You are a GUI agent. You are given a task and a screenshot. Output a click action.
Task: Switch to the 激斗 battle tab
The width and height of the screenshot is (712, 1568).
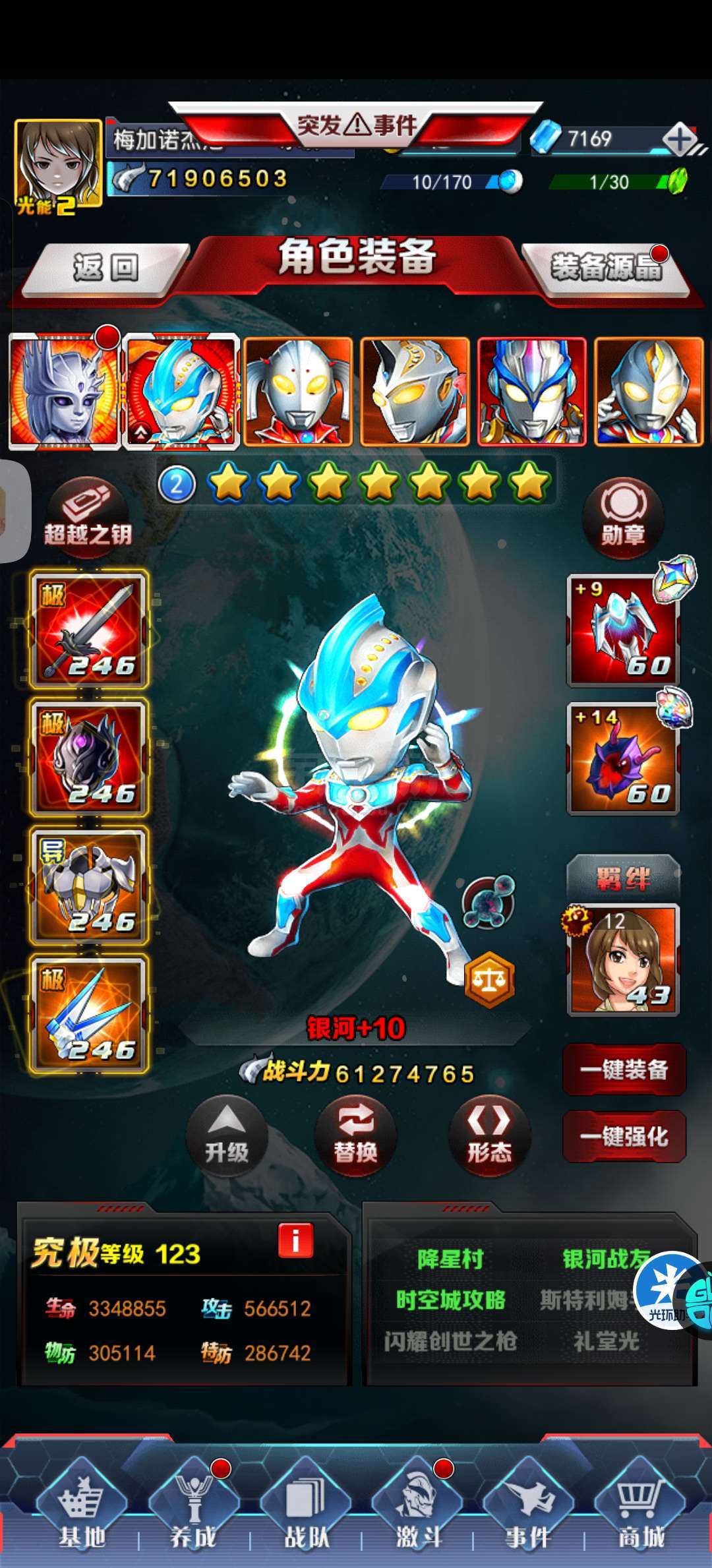point(418,1511)
